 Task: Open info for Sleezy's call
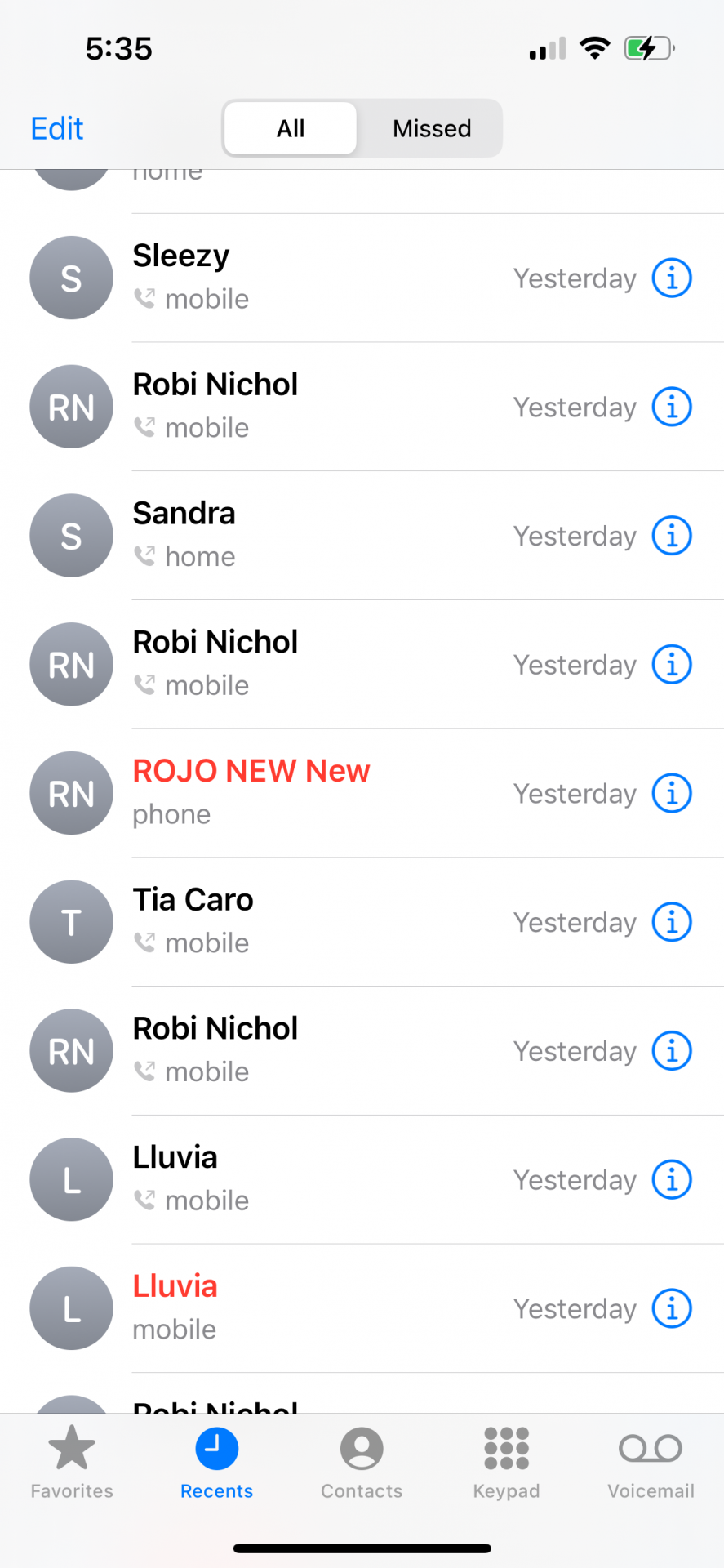[x=672, y=278]
